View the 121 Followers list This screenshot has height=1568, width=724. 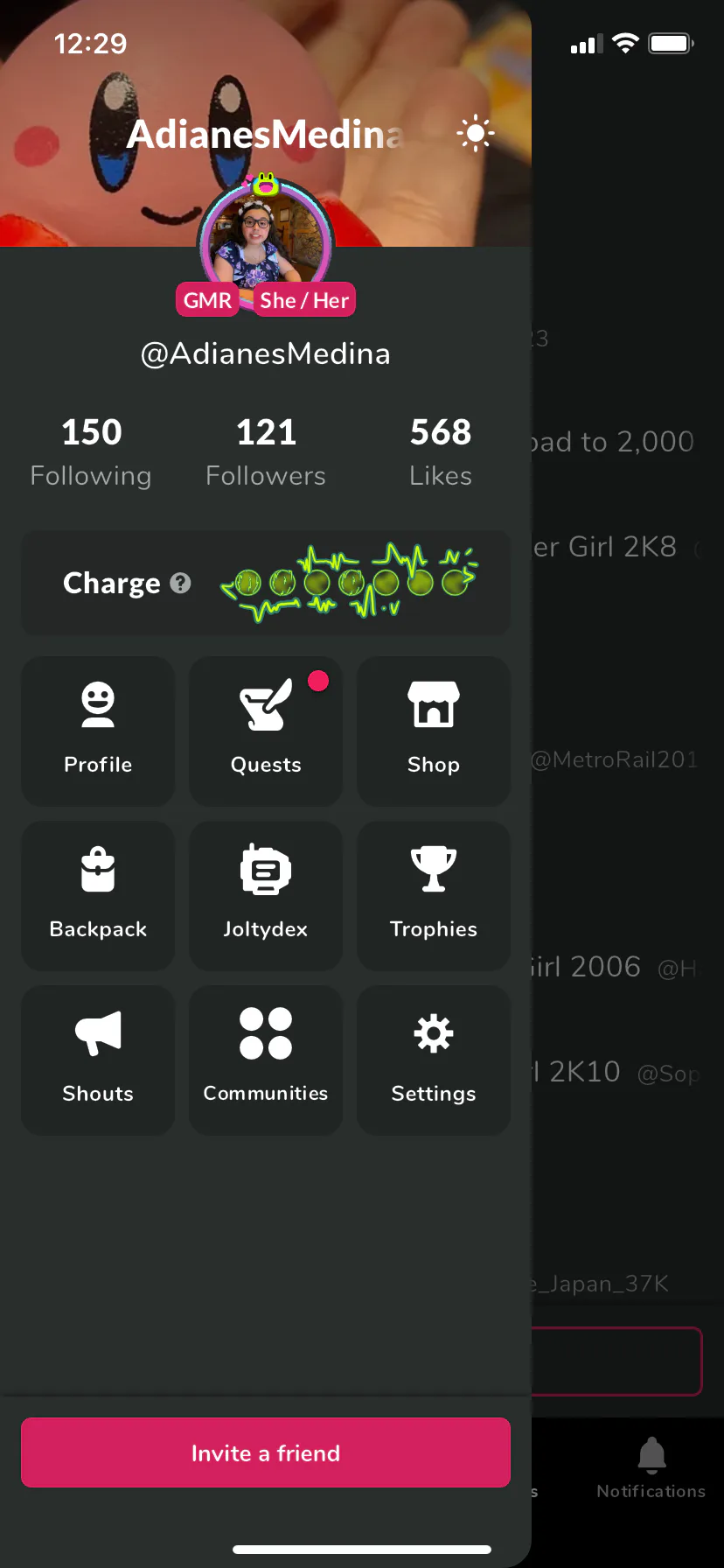(266, 451)
